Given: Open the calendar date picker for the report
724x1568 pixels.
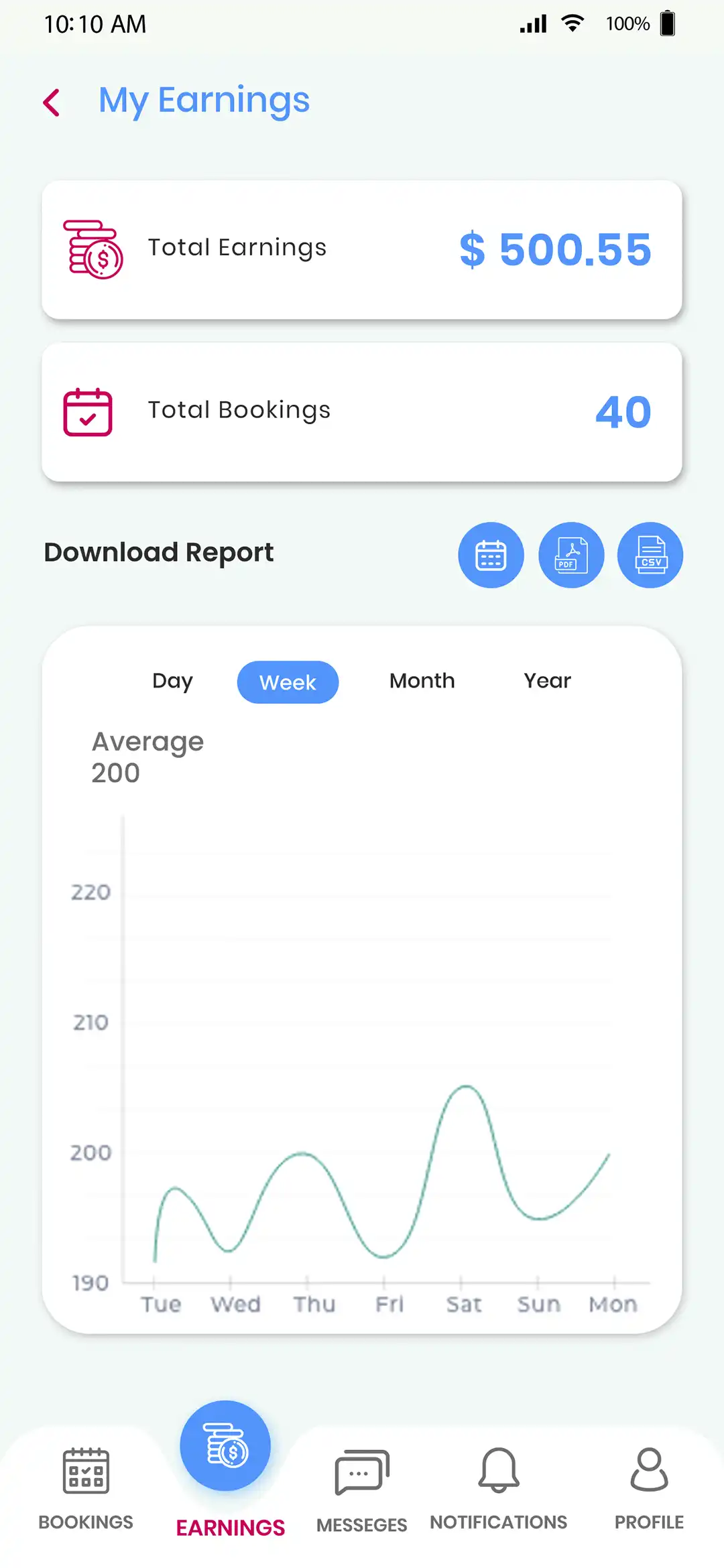Looking at the screenshot, I should pos(491,555).
